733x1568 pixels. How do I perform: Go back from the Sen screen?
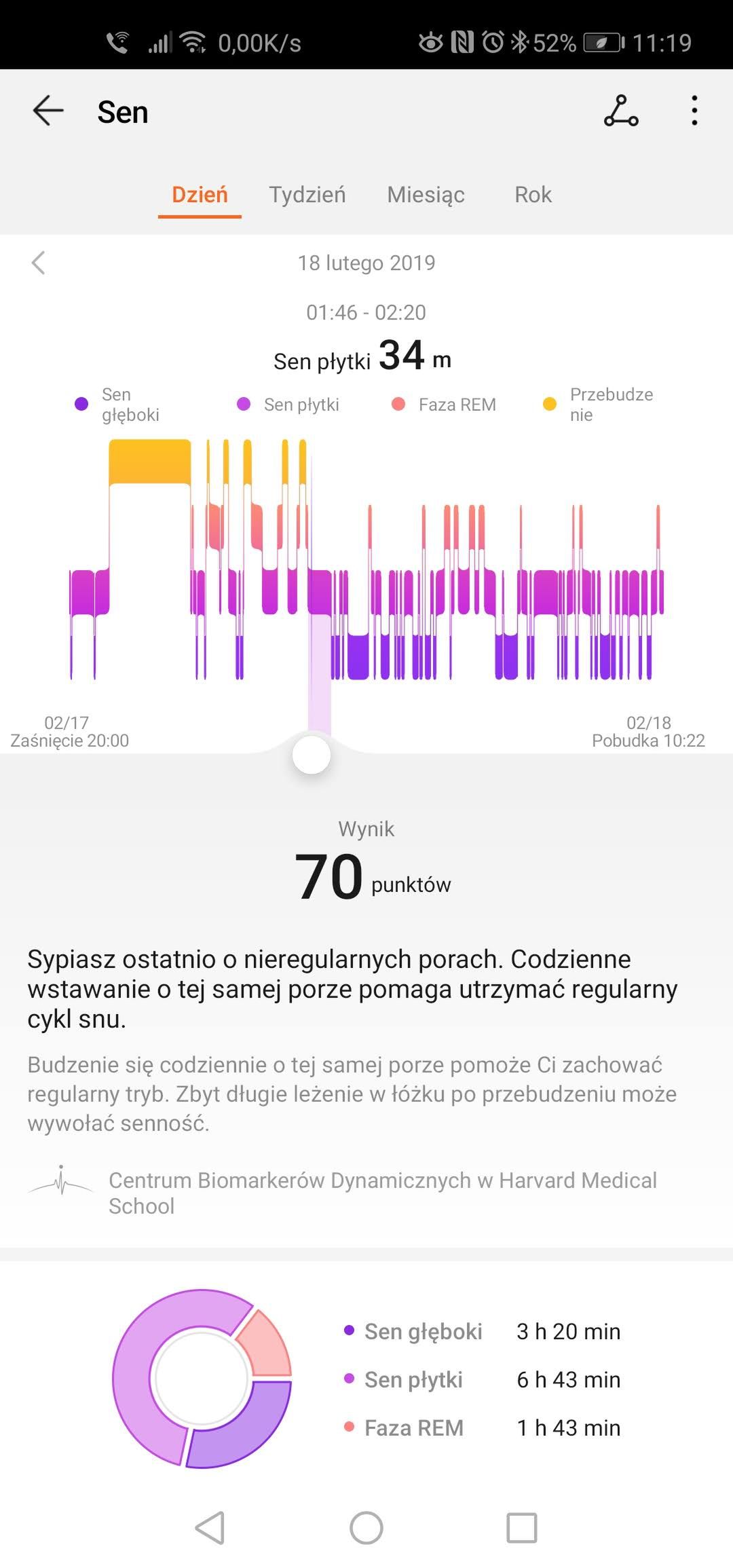(x=48, y=111)
